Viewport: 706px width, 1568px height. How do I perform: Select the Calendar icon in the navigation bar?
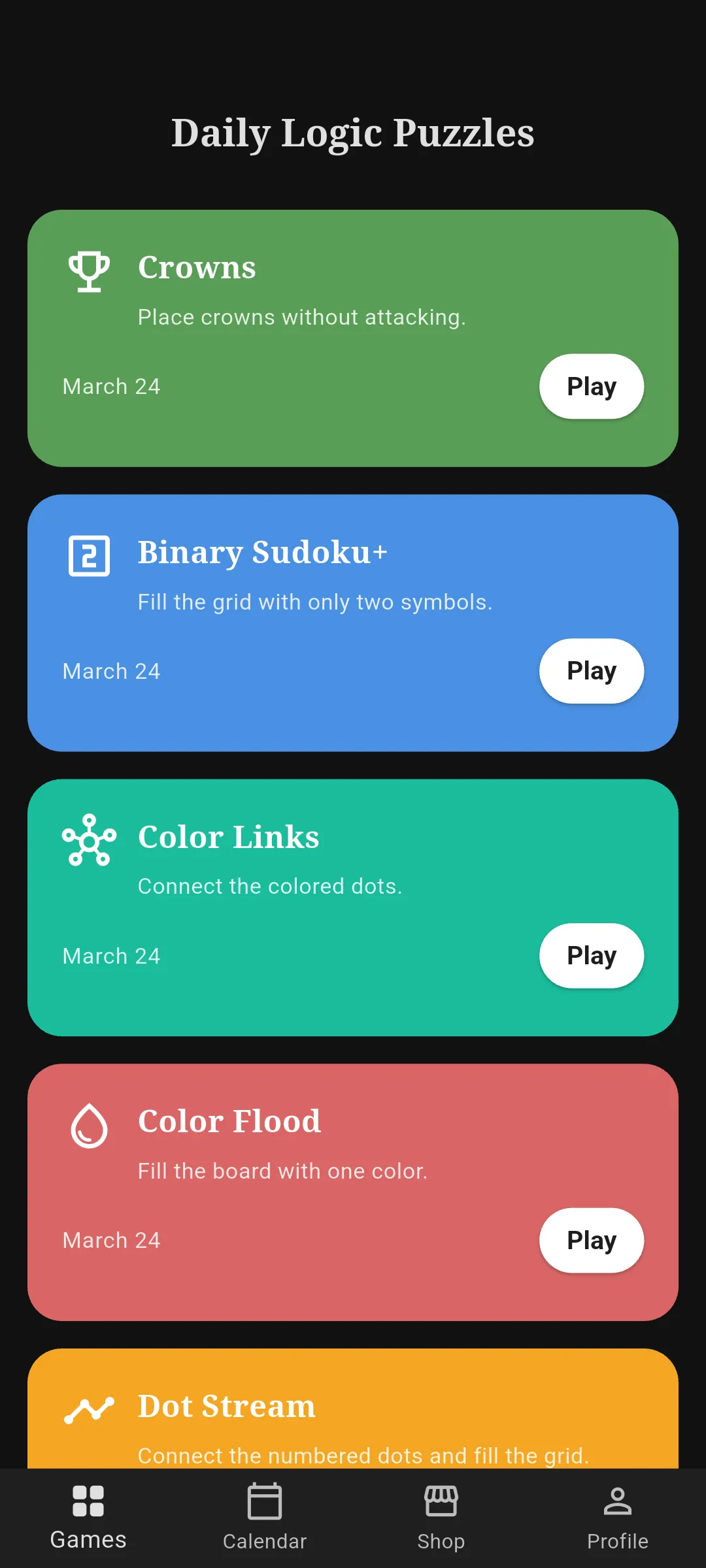[265, 1500]
